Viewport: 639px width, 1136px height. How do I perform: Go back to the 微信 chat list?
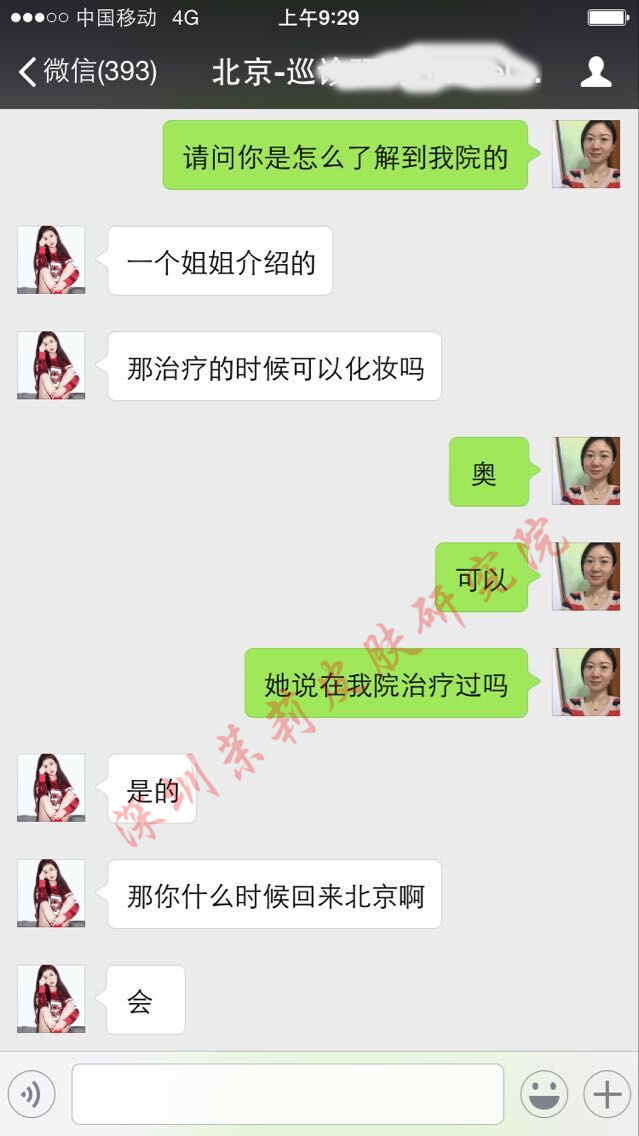pos(86,72)
